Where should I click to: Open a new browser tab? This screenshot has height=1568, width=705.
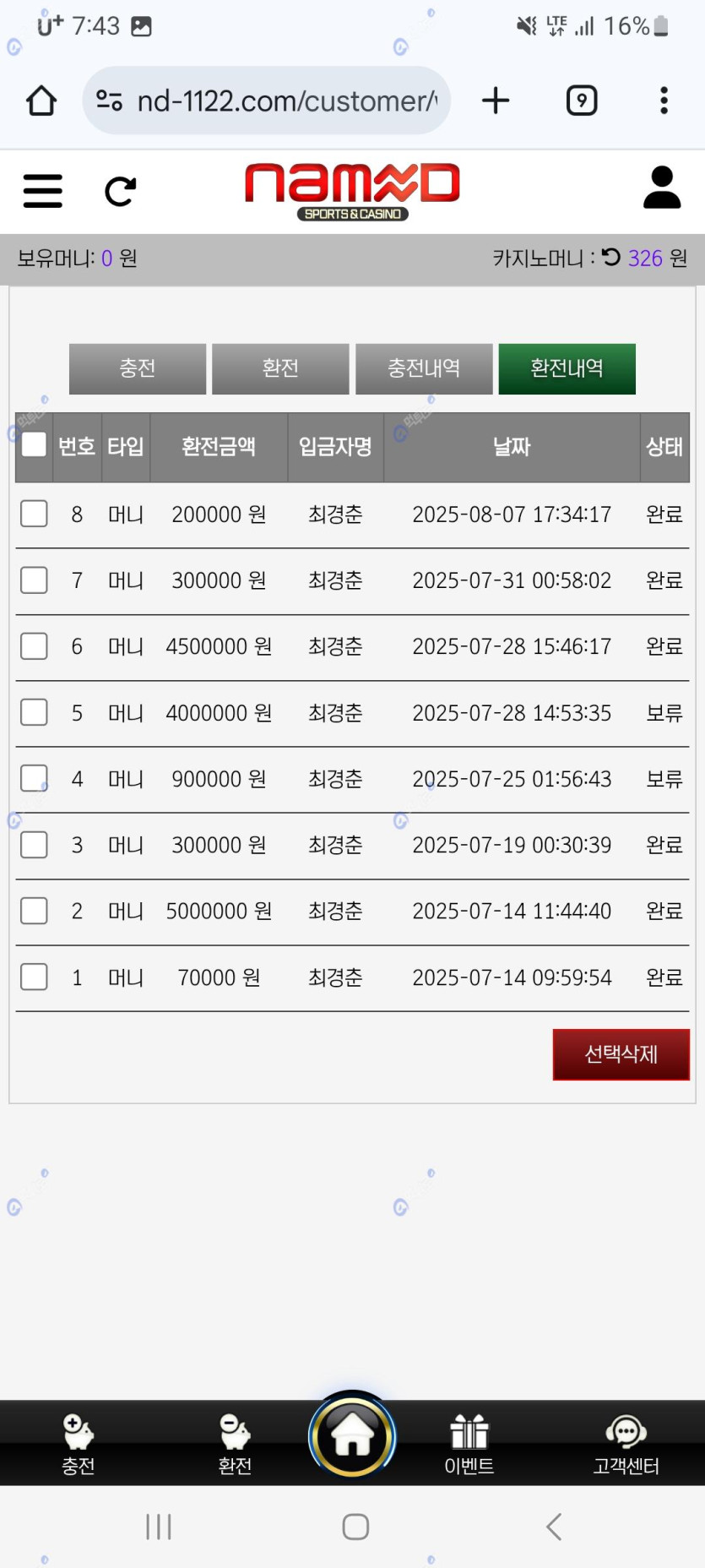[x=496, y=101]
